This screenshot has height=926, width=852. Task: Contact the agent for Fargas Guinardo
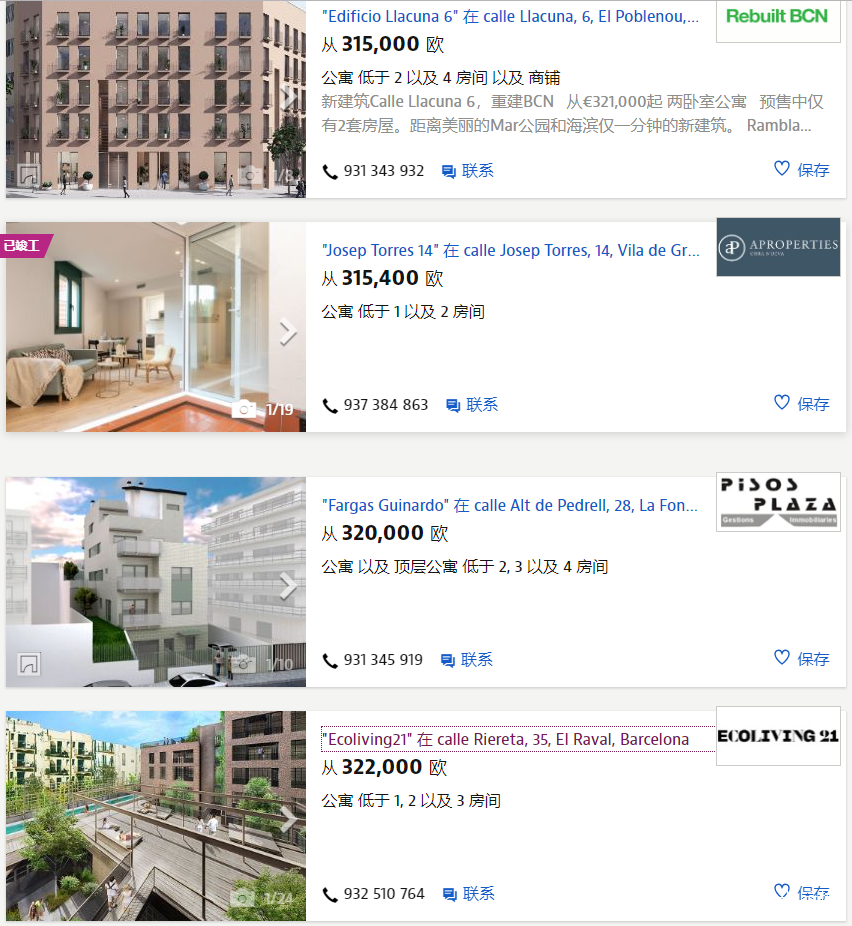tap(467, 660)
